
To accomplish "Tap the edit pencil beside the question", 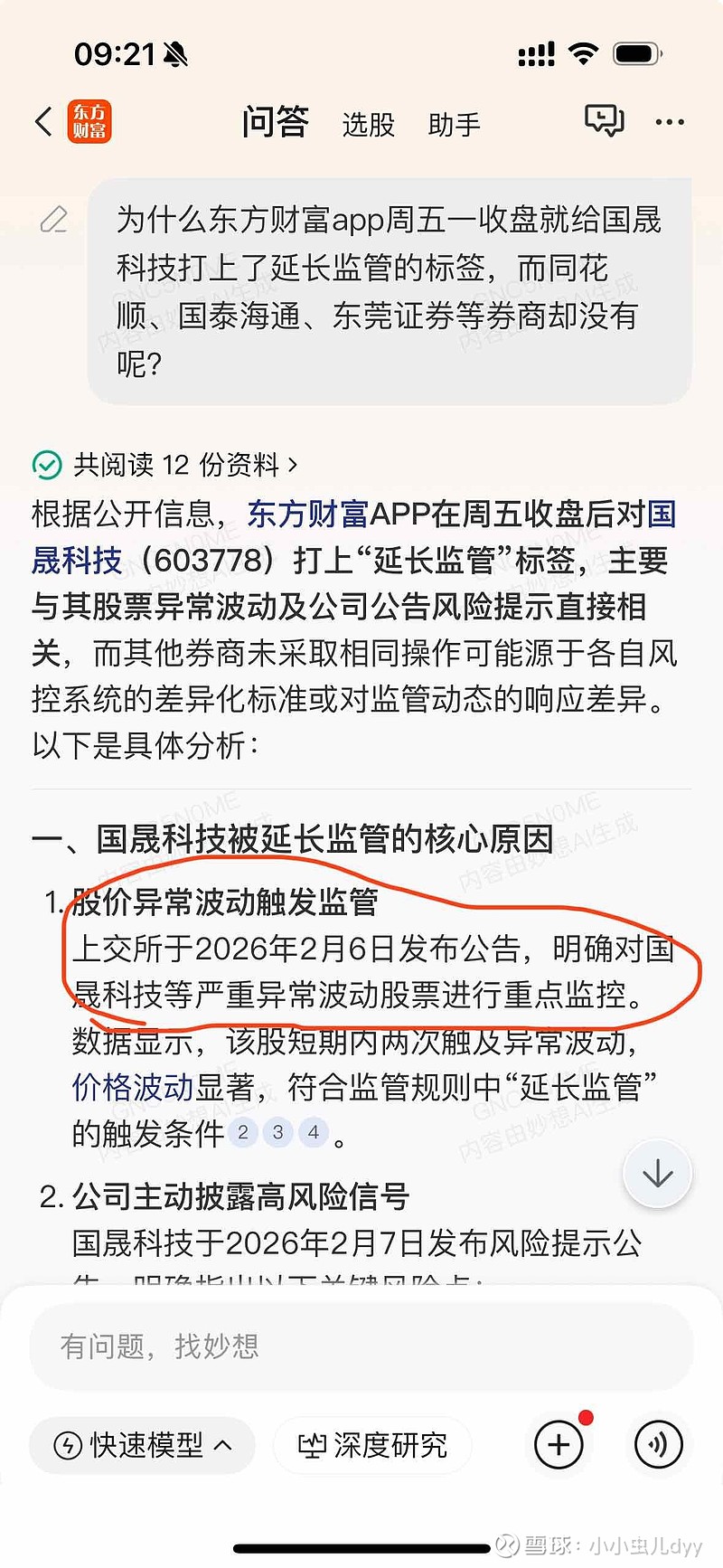I will [56, 220].
